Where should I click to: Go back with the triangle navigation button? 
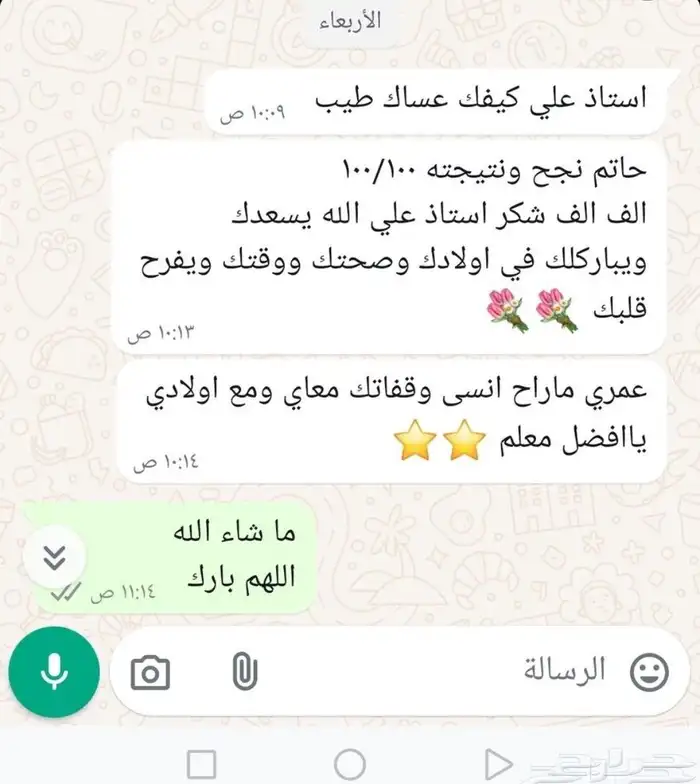[497, 764]
